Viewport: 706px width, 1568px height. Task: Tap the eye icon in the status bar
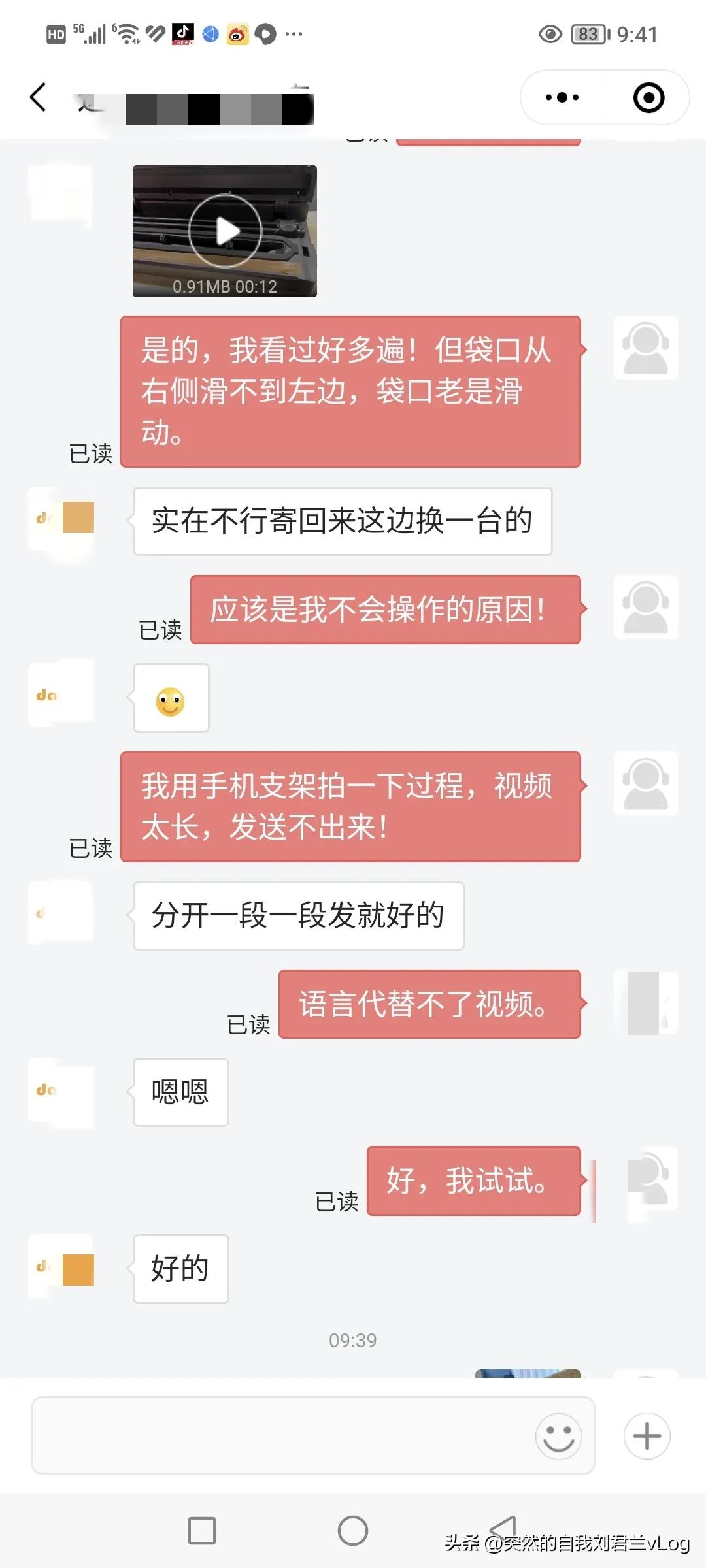[x=548, y=34]
